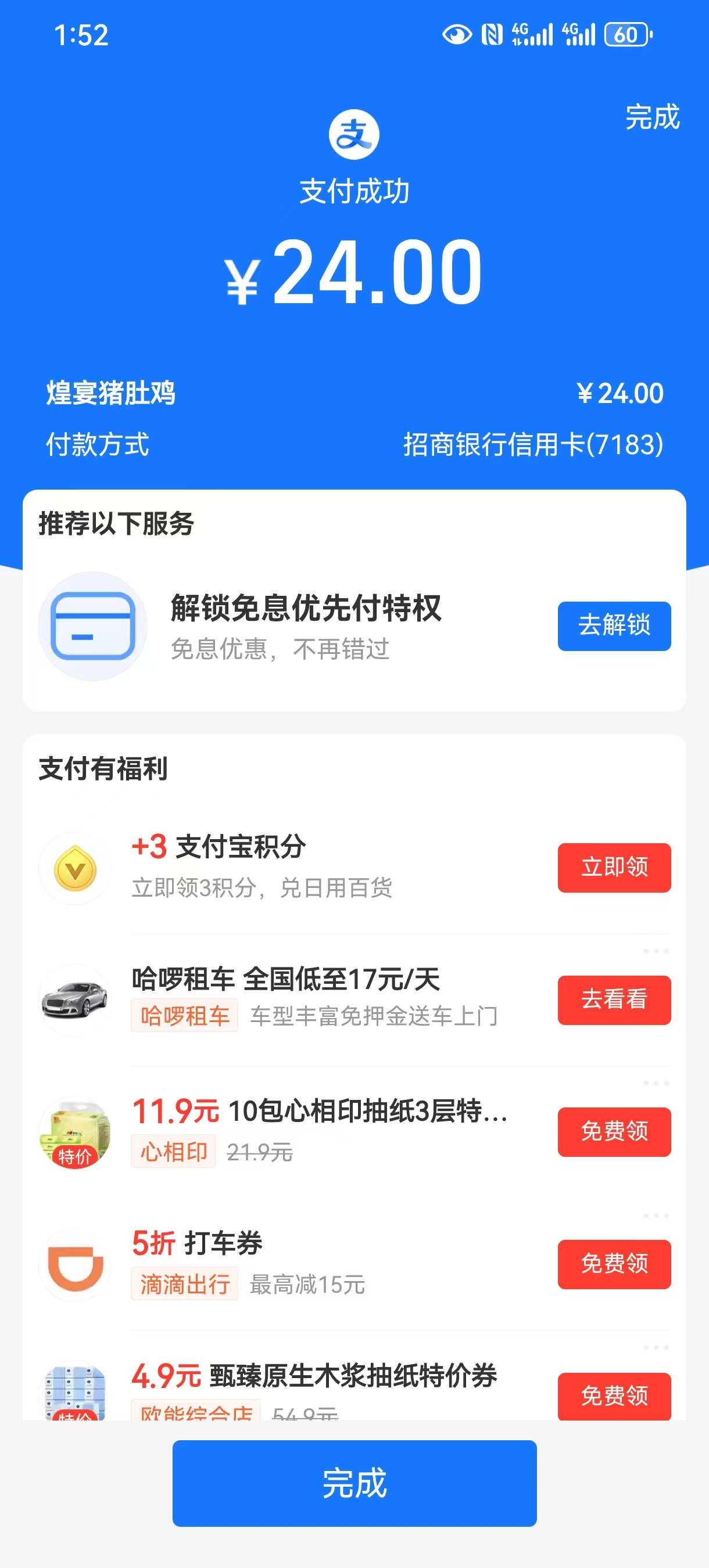Tap 去看看 for 哈啰租车
The image size is (709, 1568).
pos(614,999)
